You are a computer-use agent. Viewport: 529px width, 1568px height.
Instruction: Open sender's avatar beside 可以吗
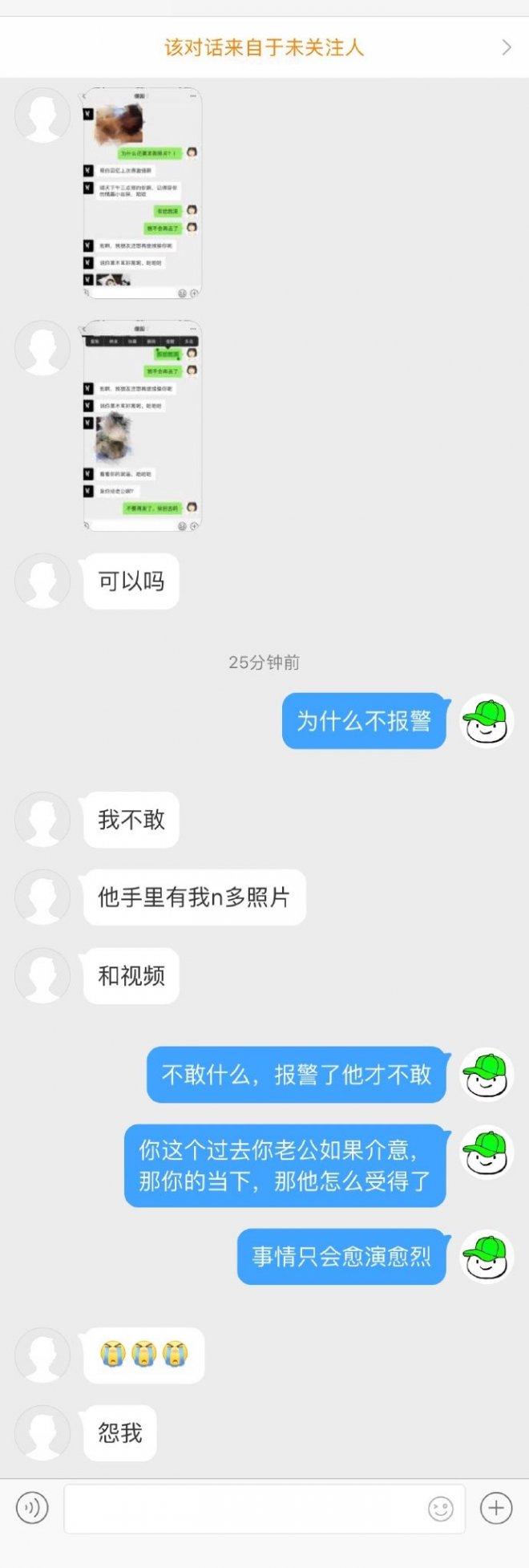coord(42,581)
